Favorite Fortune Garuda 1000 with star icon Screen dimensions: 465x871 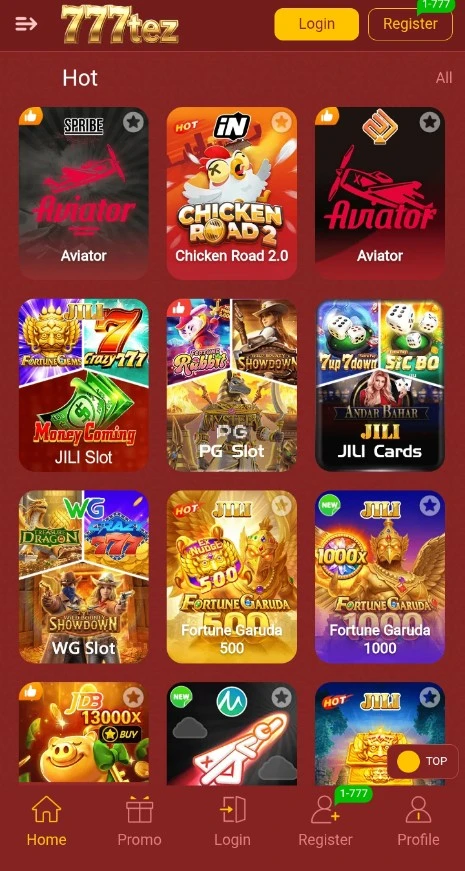[x=429, y=505]
